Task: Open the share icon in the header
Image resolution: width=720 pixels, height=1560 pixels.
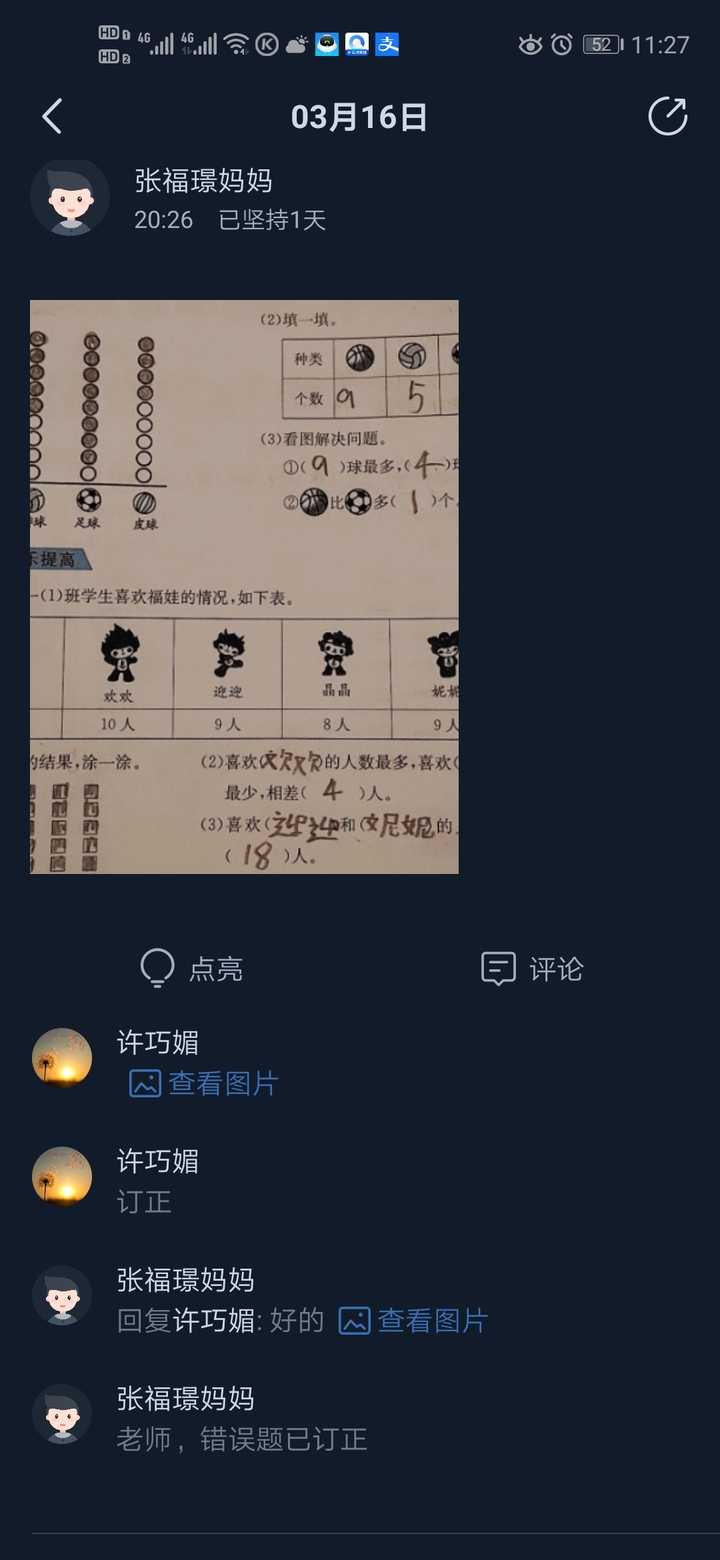Action: point(667,117)
